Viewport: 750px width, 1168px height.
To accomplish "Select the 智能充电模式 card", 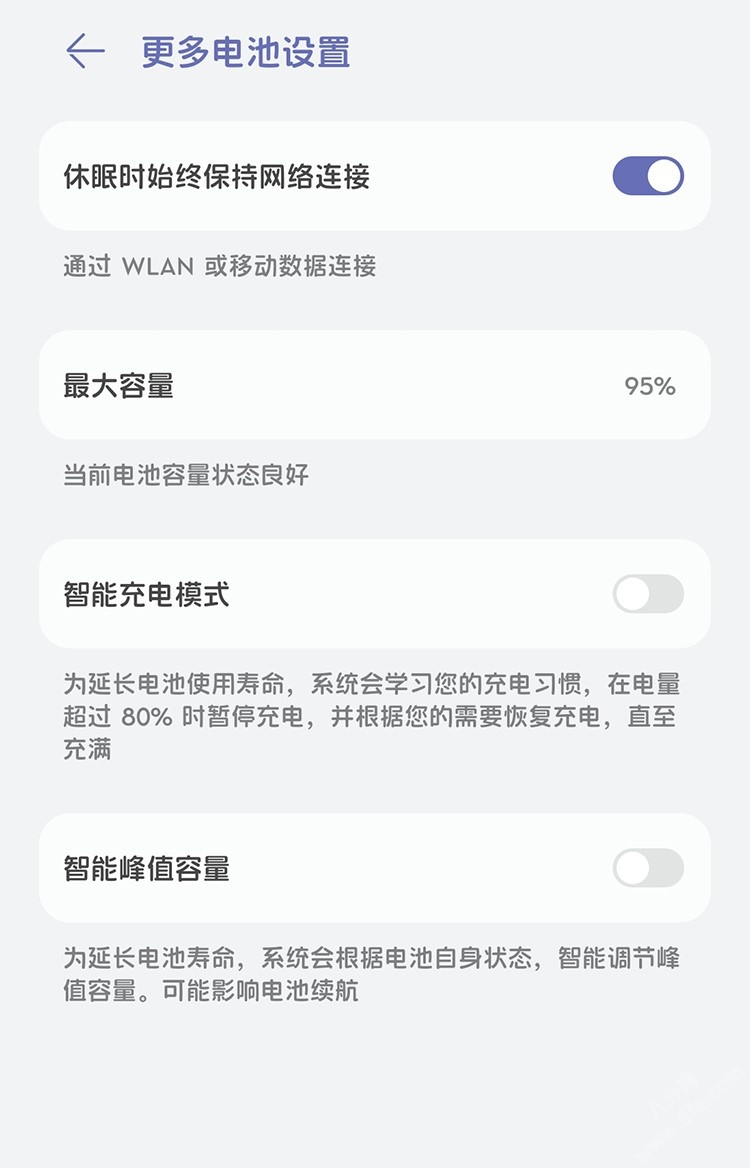I will [x=375, y=594].
